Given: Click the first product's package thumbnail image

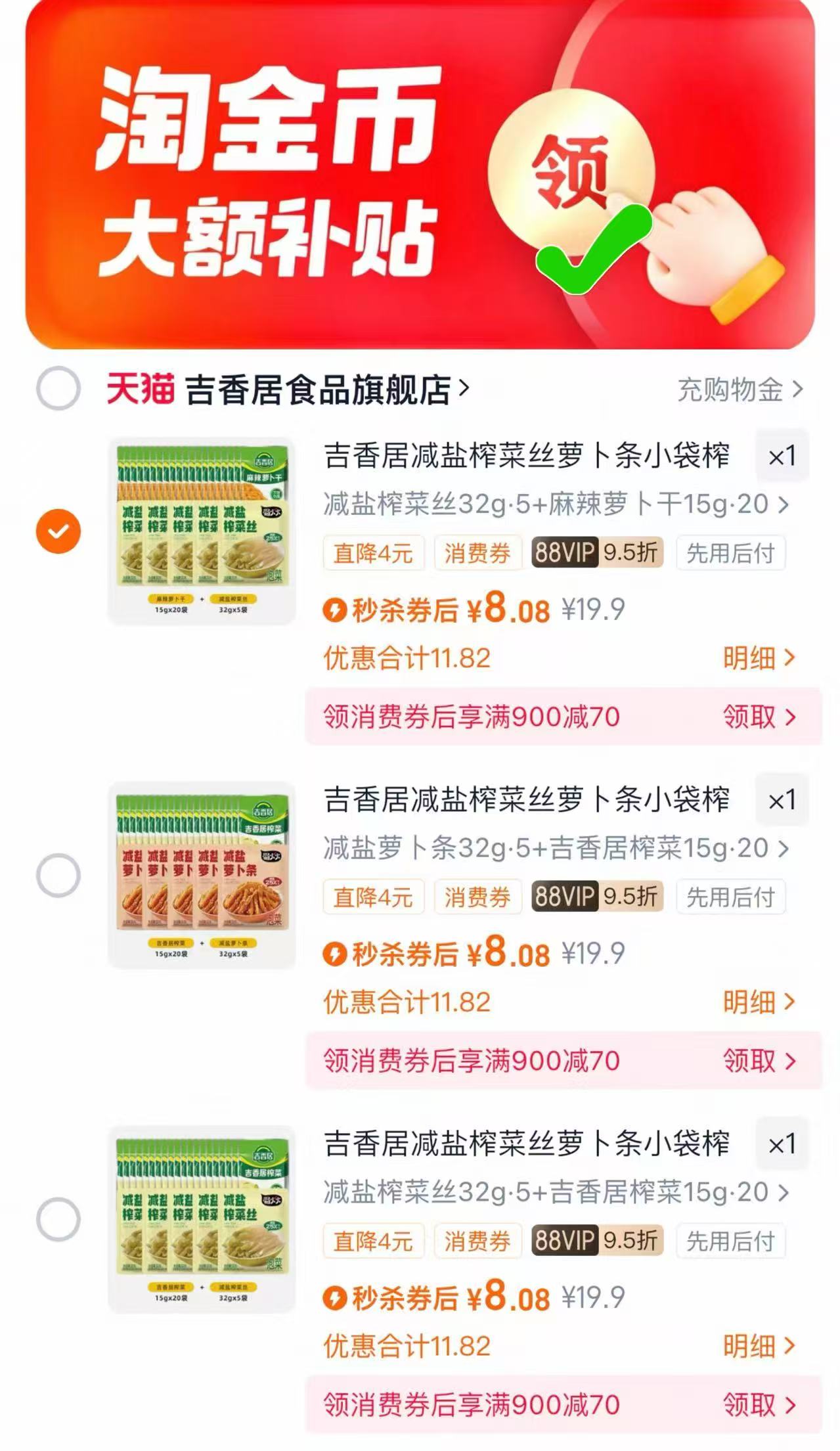Looking at the screenshot, I should pyautogui.click(x=200, y=532).
